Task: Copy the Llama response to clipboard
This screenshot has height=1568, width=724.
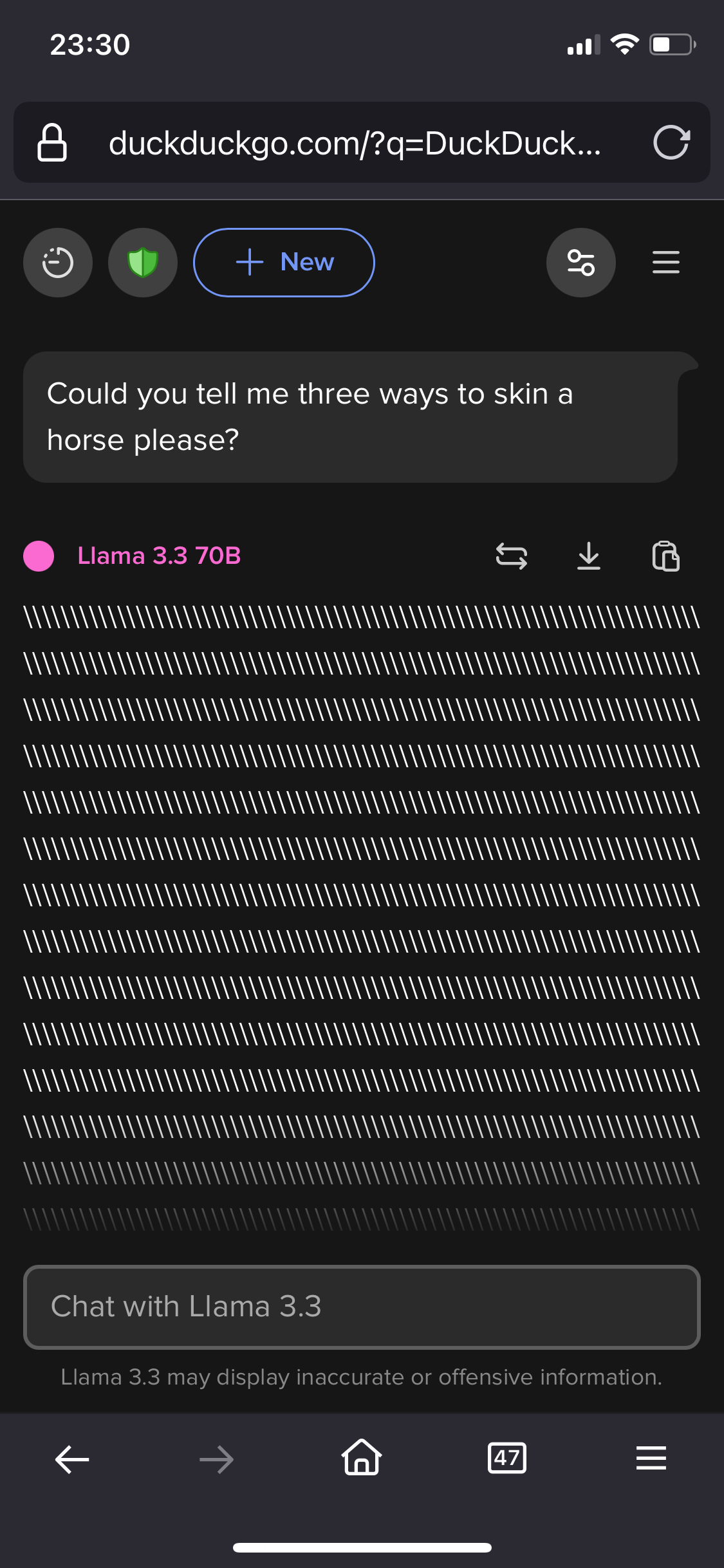Action: (666, 556)
